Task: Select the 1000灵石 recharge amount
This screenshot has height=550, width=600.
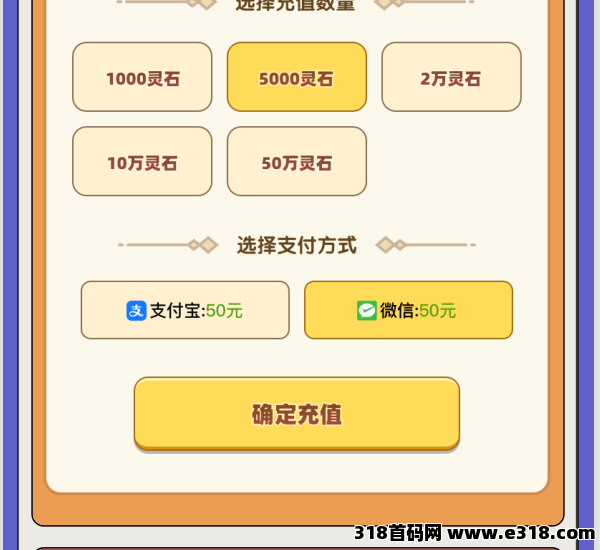Action: point(142,77)
